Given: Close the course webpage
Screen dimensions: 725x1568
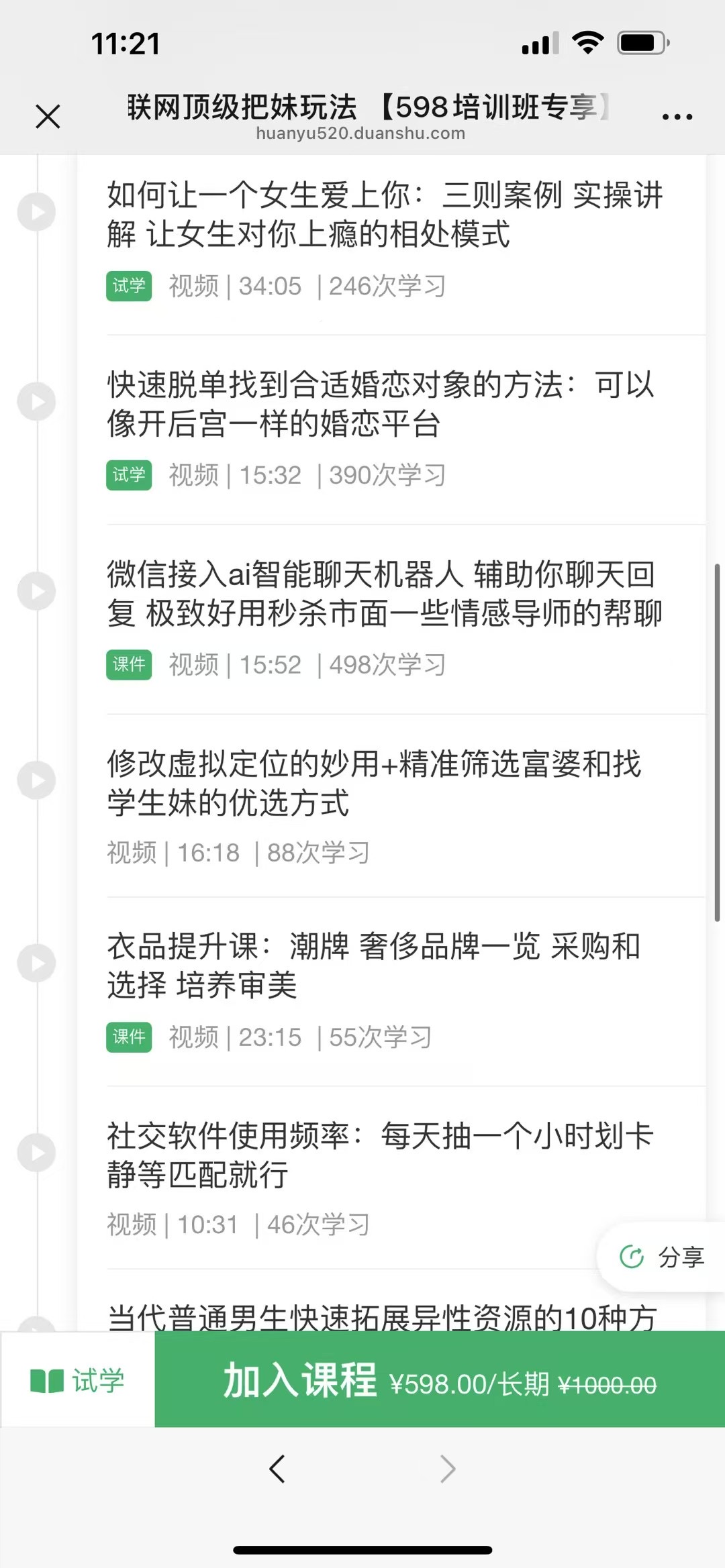Looking at the screenshot, I should pyautogui.click(x=48, y=116).
